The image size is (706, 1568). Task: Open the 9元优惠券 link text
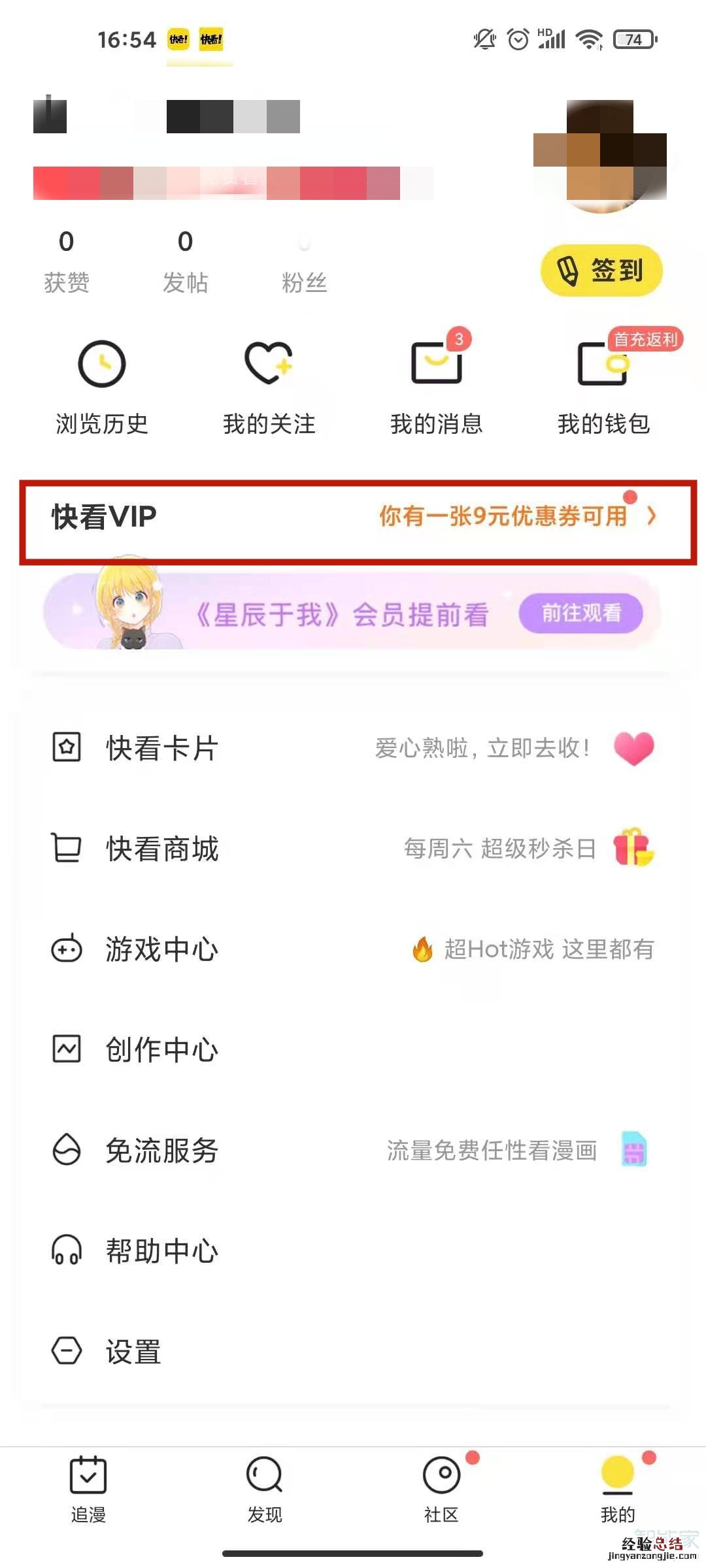(502, 517)
